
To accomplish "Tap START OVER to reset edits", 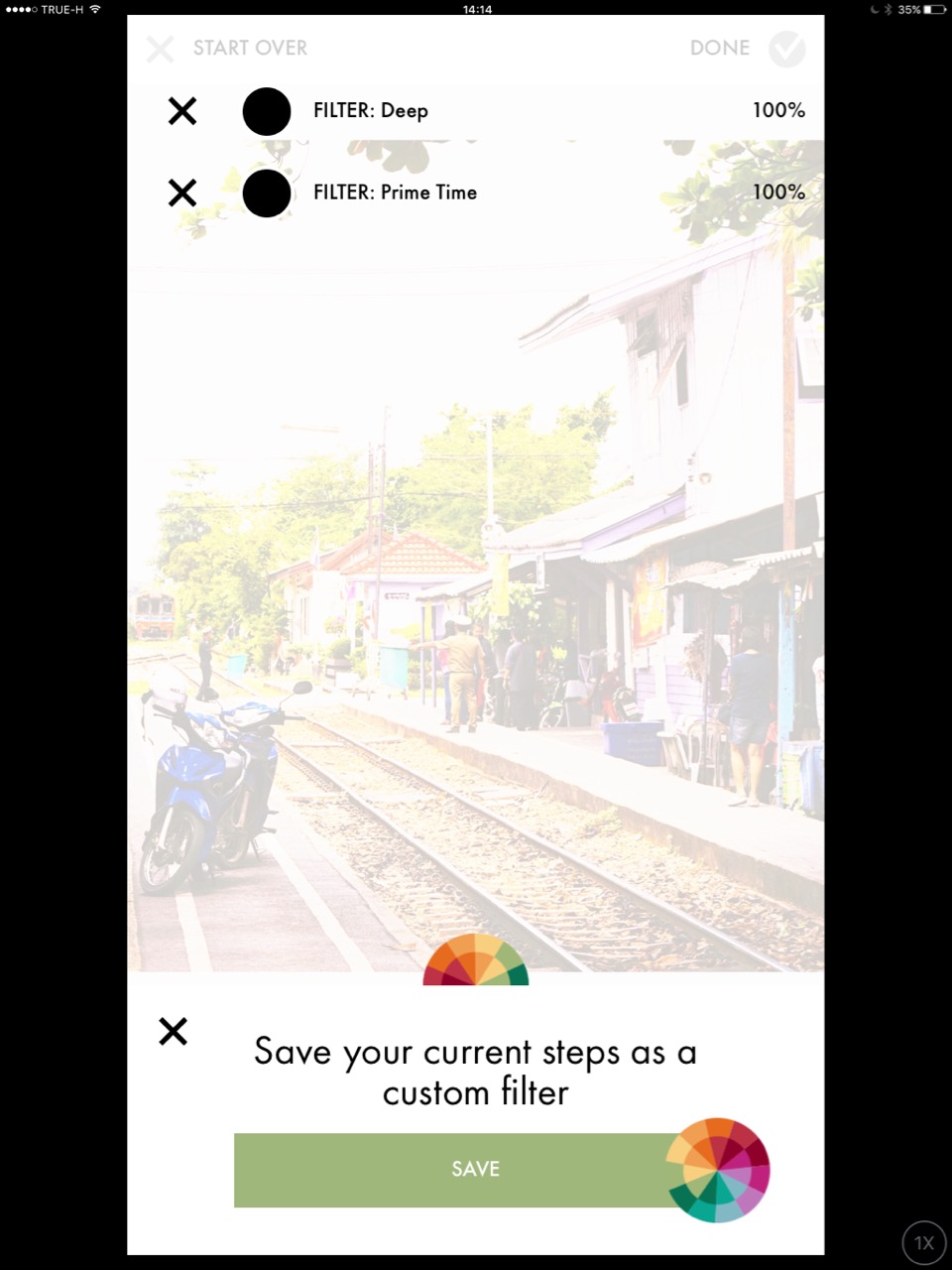I will click(248, 48).
